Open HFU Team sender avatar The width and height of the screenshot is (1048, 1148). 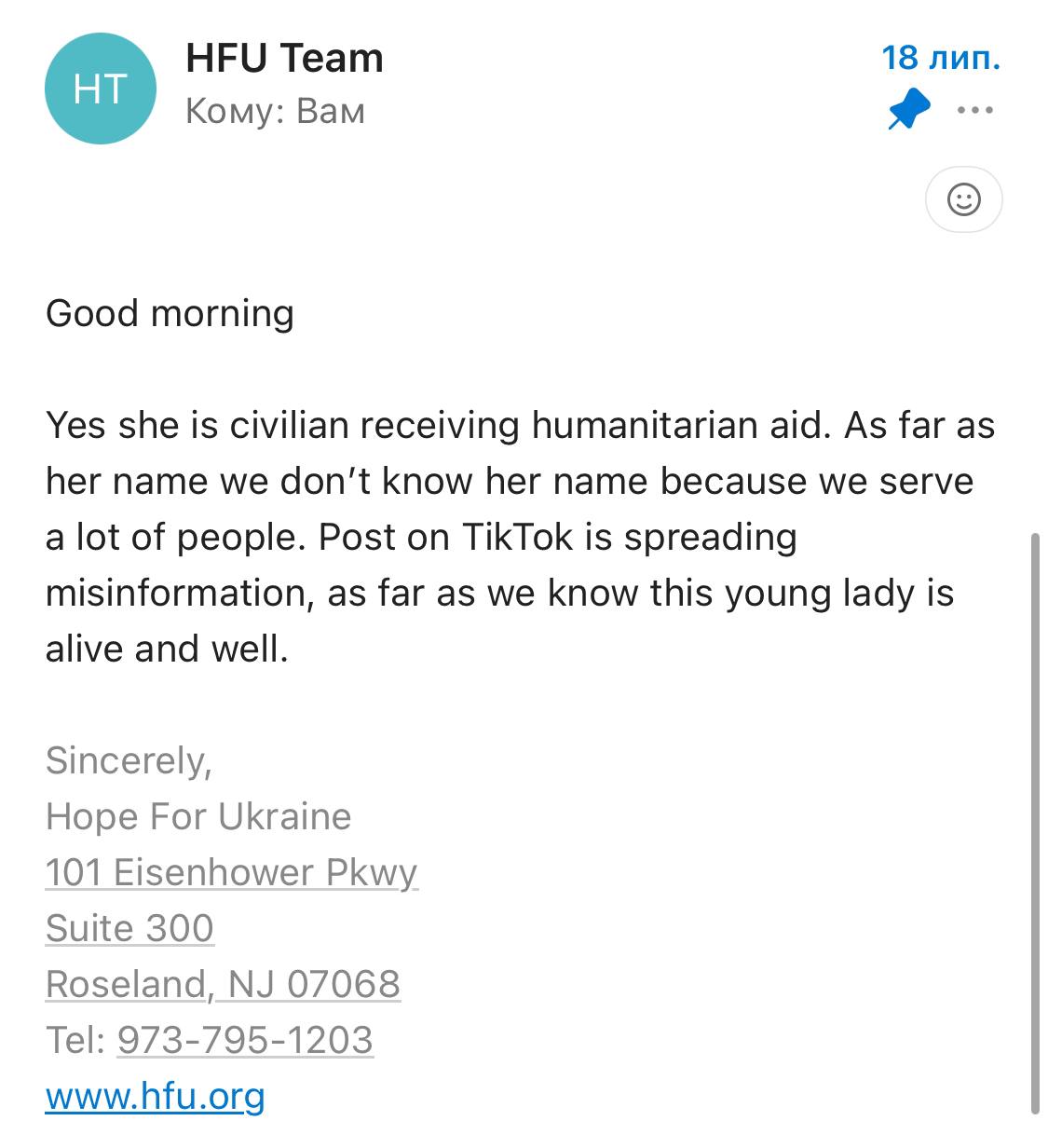(100, 89)
